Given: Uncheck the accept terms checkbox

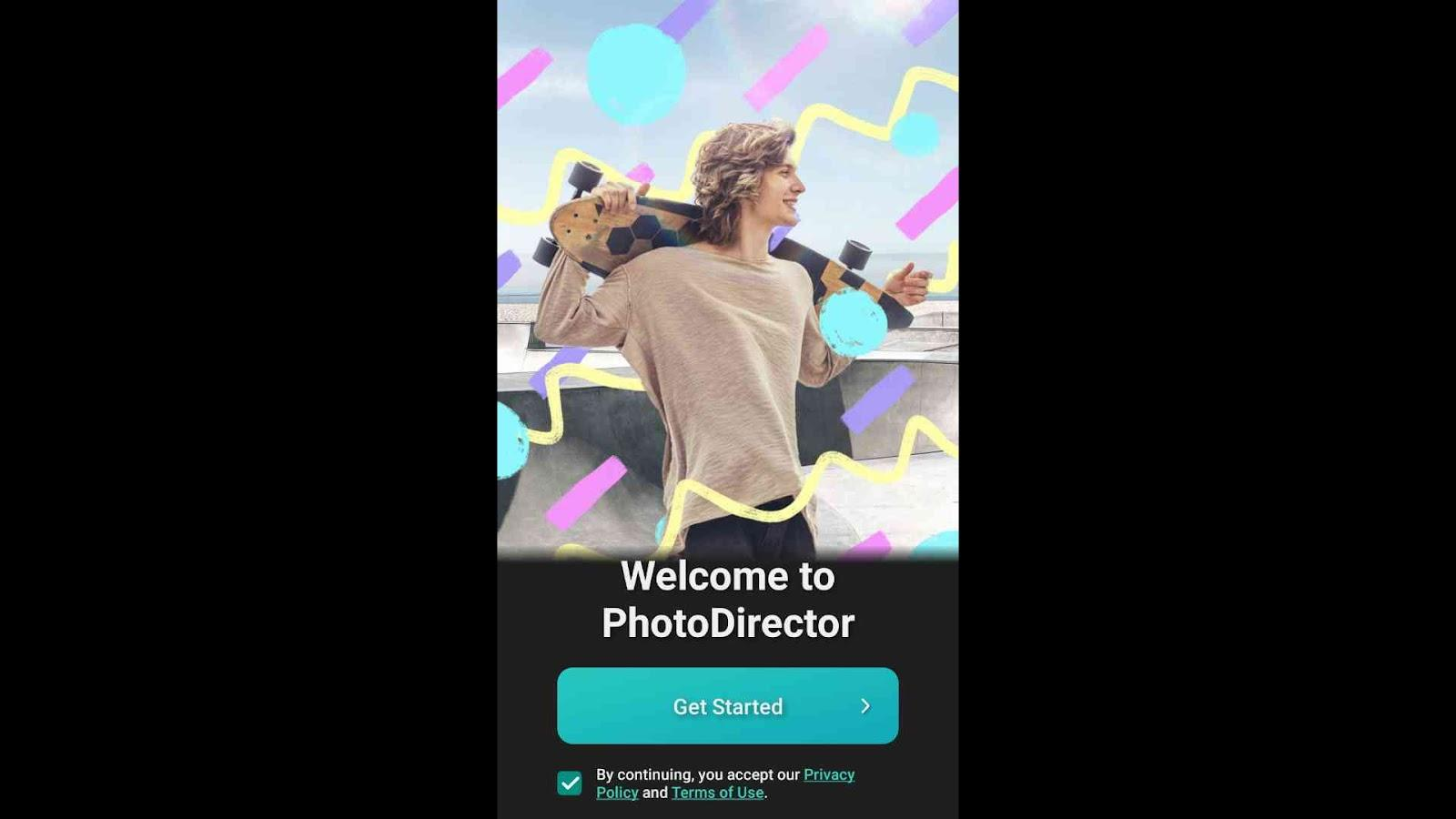Looking at the screenshot, I should tap(570, 783).
